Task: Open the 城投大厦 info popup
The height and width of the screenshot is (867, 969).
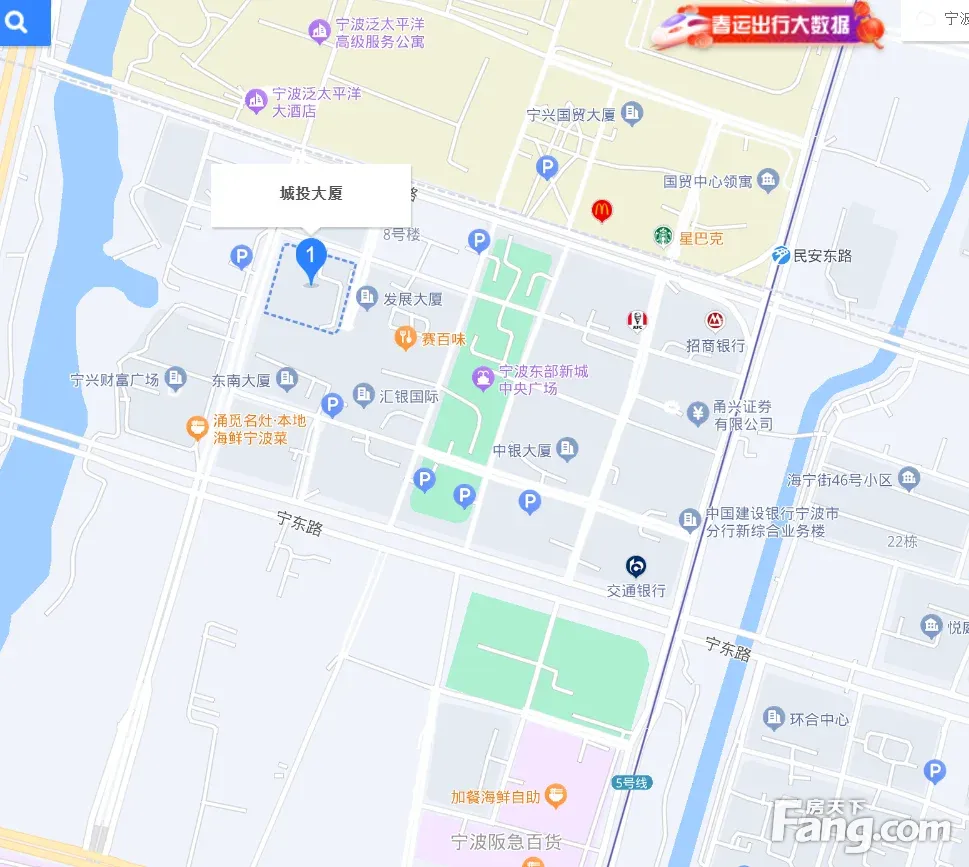Action: [311, 194]
